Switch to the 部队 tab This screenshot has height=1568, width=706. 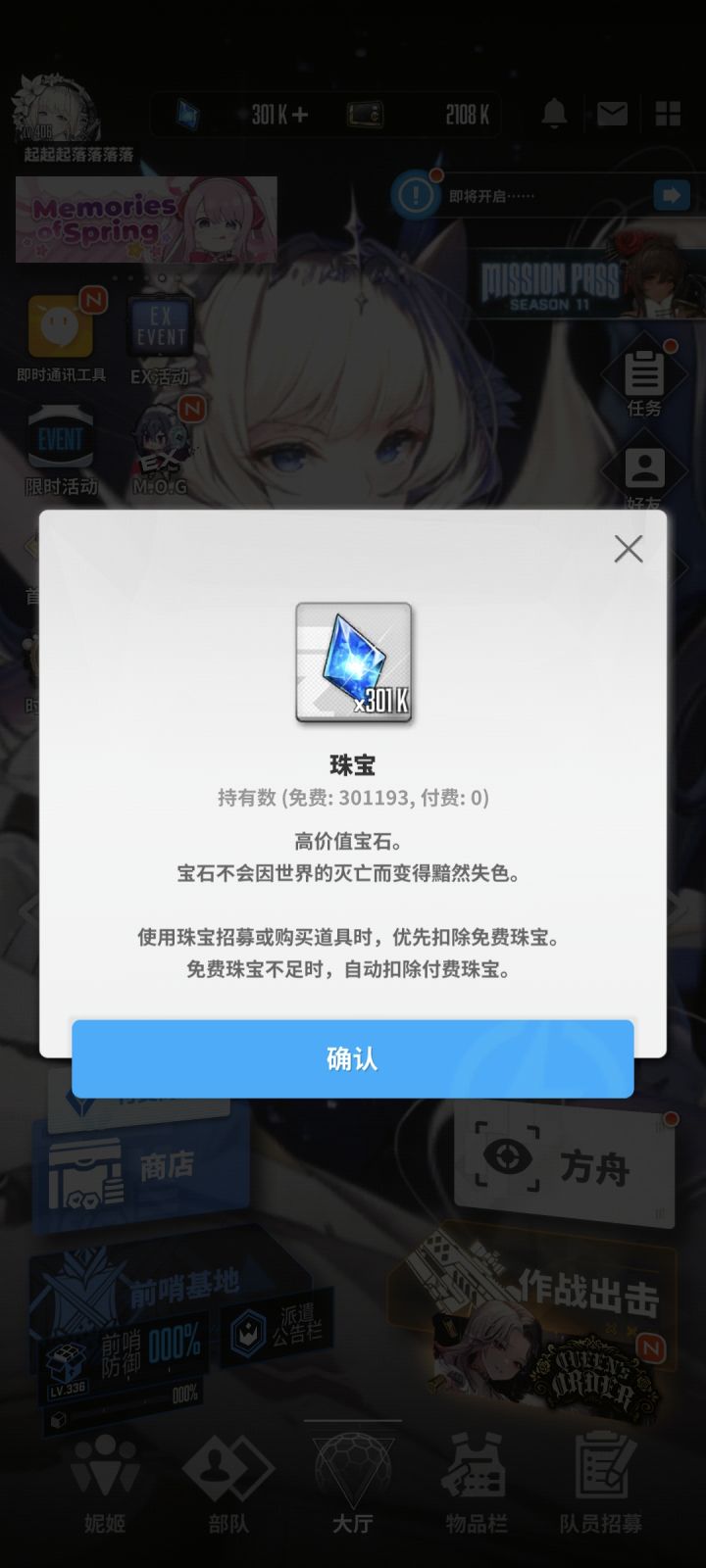pyautogui.click(x=227, y=1490)
